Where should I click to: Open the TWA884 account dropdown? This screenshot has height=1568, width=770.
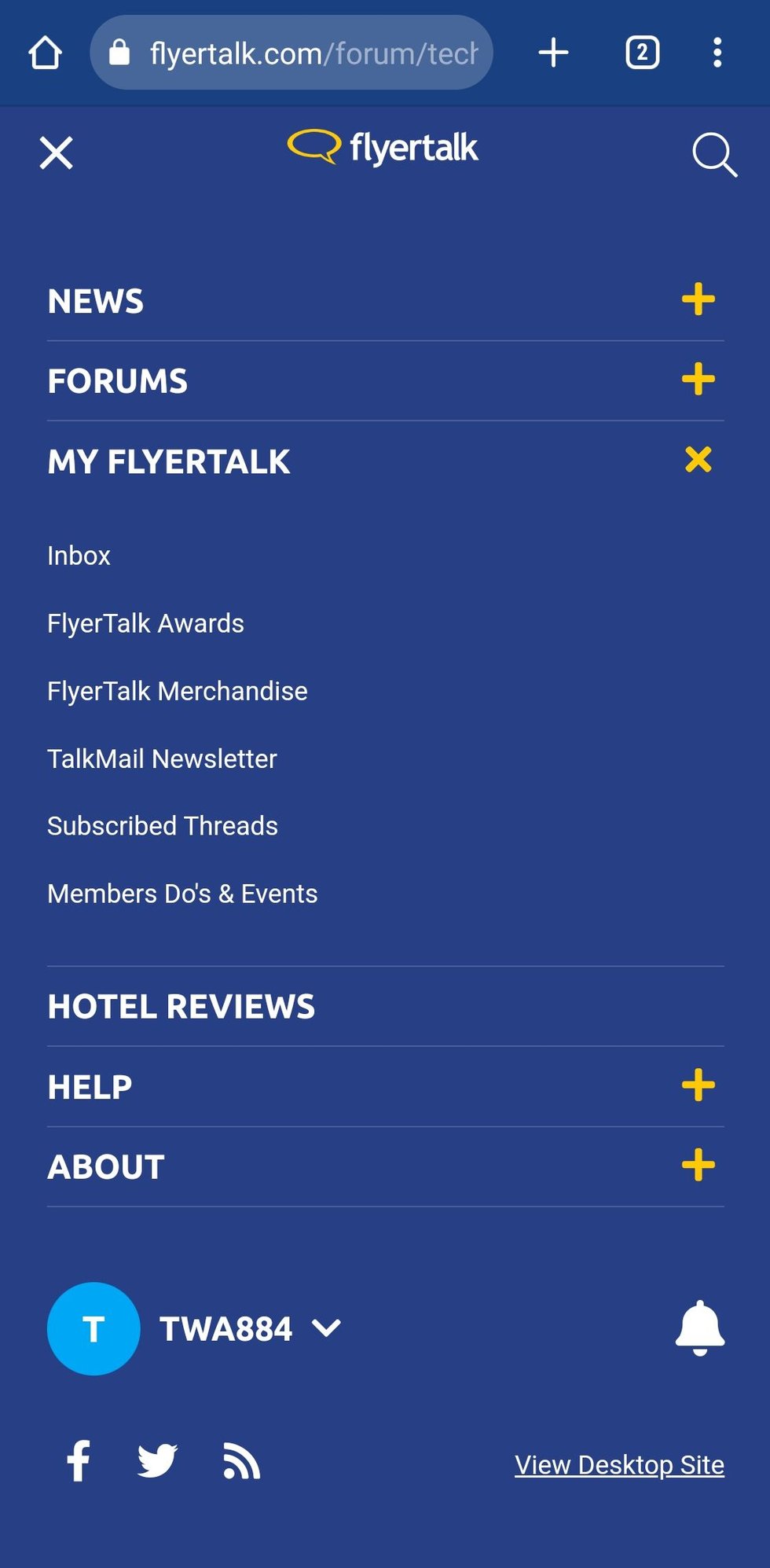coord(251,1329)
